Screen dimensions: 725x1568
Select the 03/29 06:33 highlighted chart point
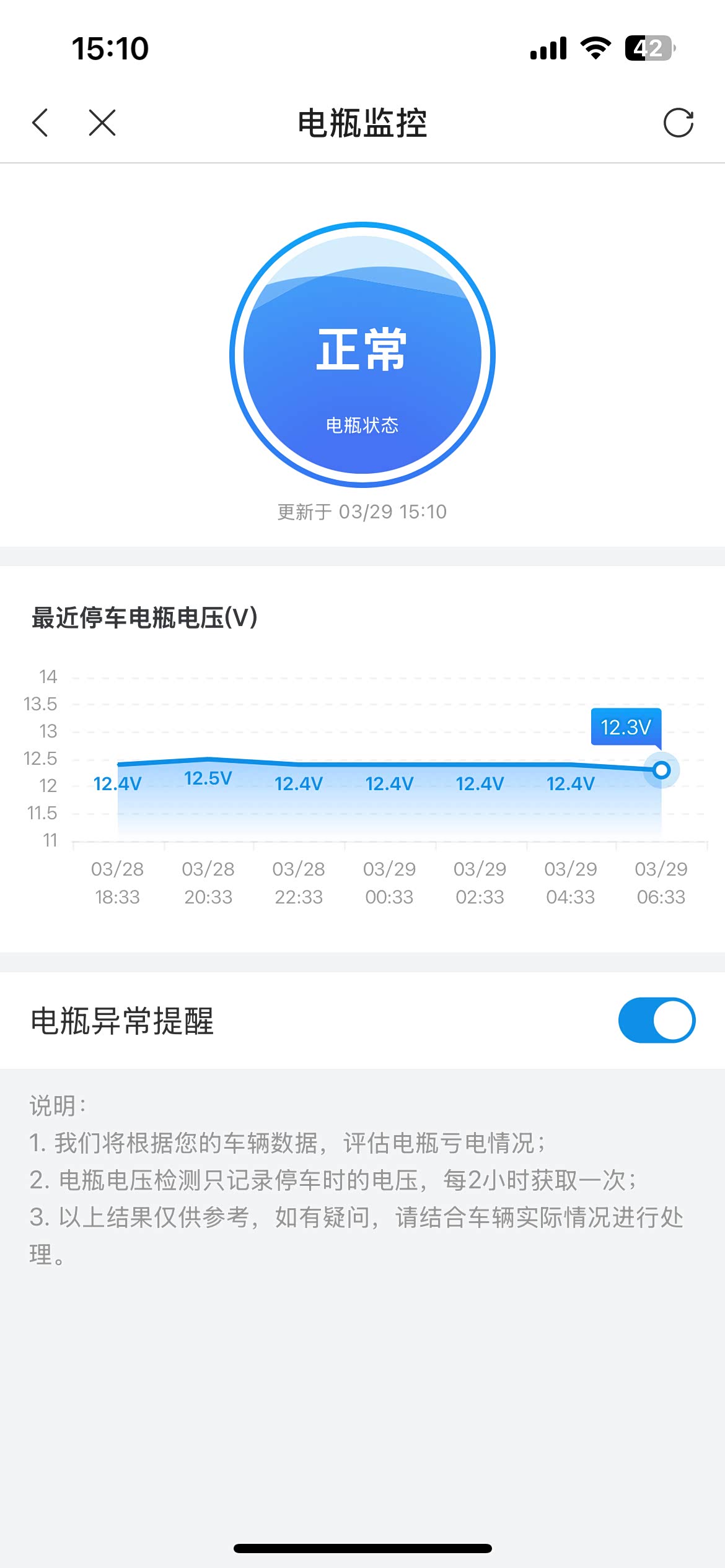coord(661,770)
